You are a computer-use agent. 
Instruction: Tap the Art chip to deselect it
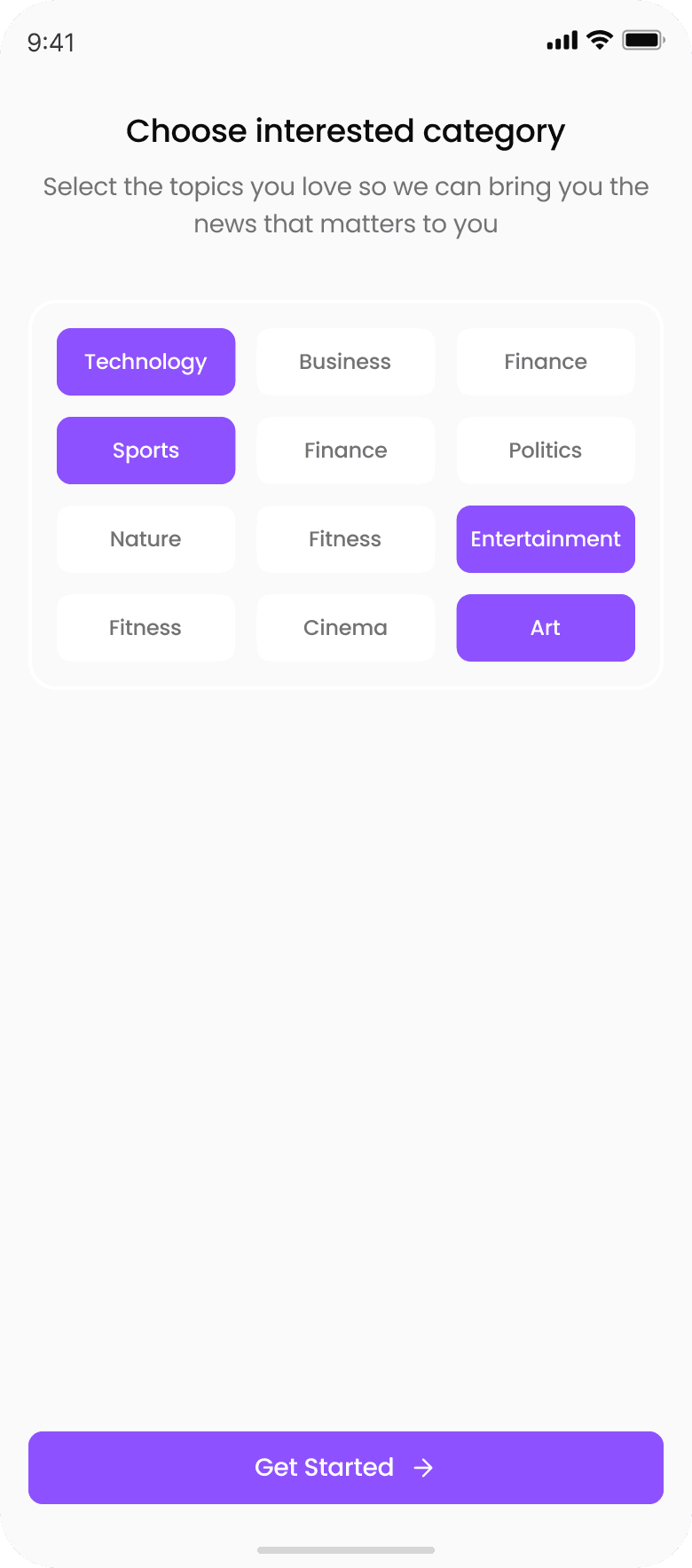(x=545, y=628)
